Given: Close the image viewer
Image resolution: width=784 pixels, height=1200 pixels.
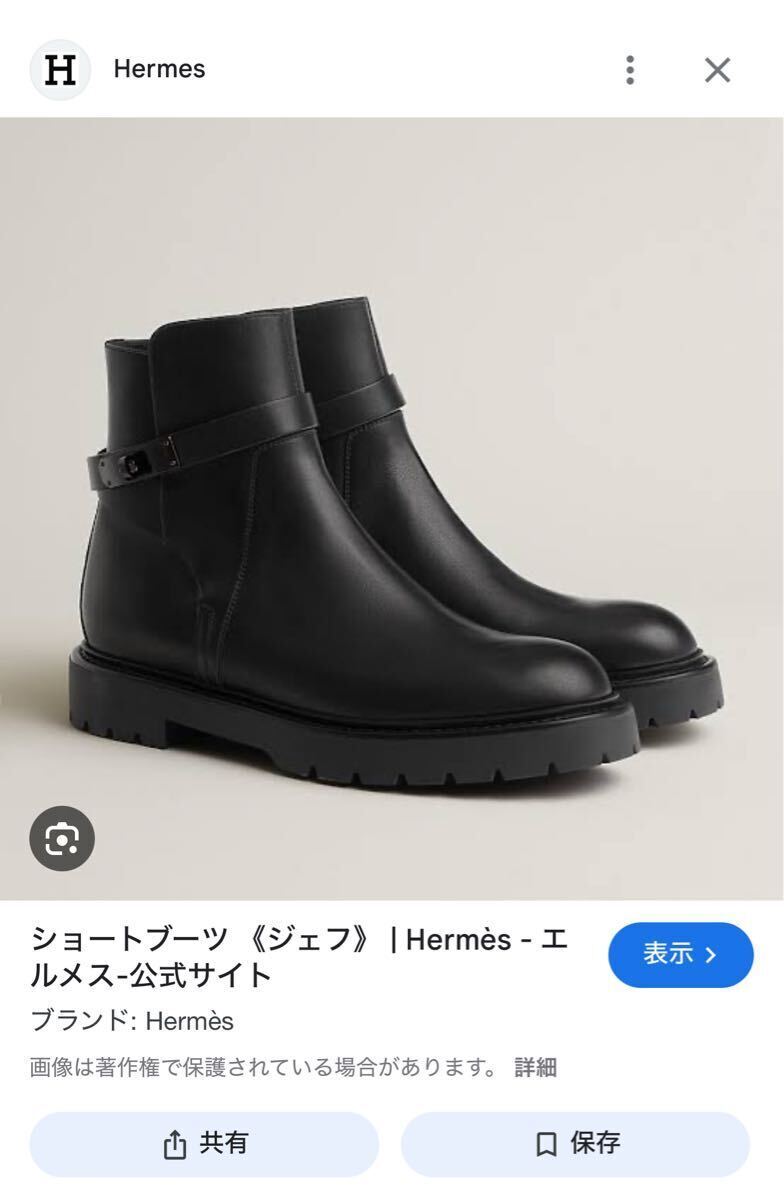Looking at the screenshot, I should (717, 70).
